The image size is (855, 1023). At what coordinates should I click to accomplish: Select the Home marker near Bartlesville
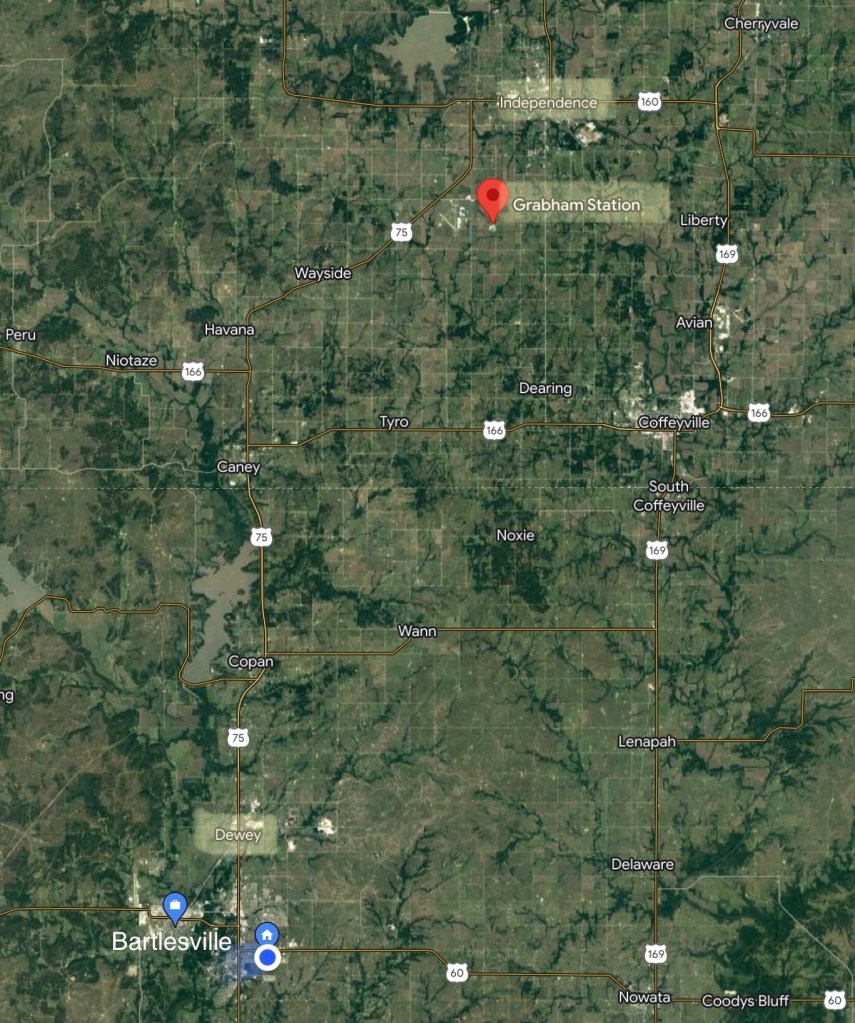pos(267,934)
